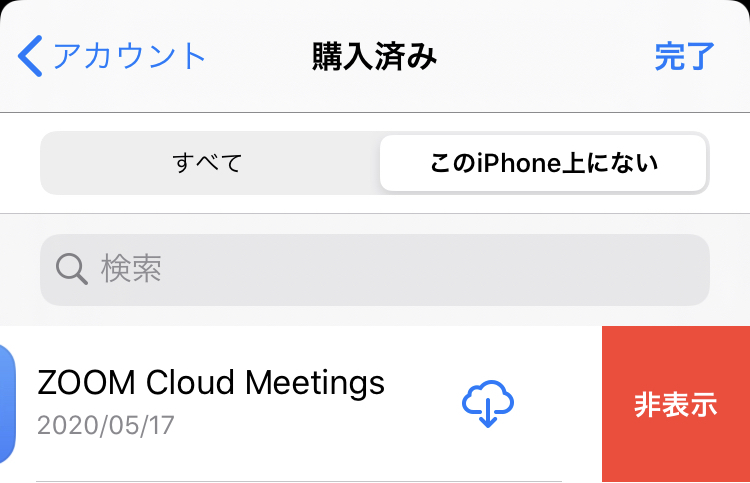Hide ZOOM Cloud Meetings with 非表示
This screenshot has height=483, width=750.
(x=676, y=404)
